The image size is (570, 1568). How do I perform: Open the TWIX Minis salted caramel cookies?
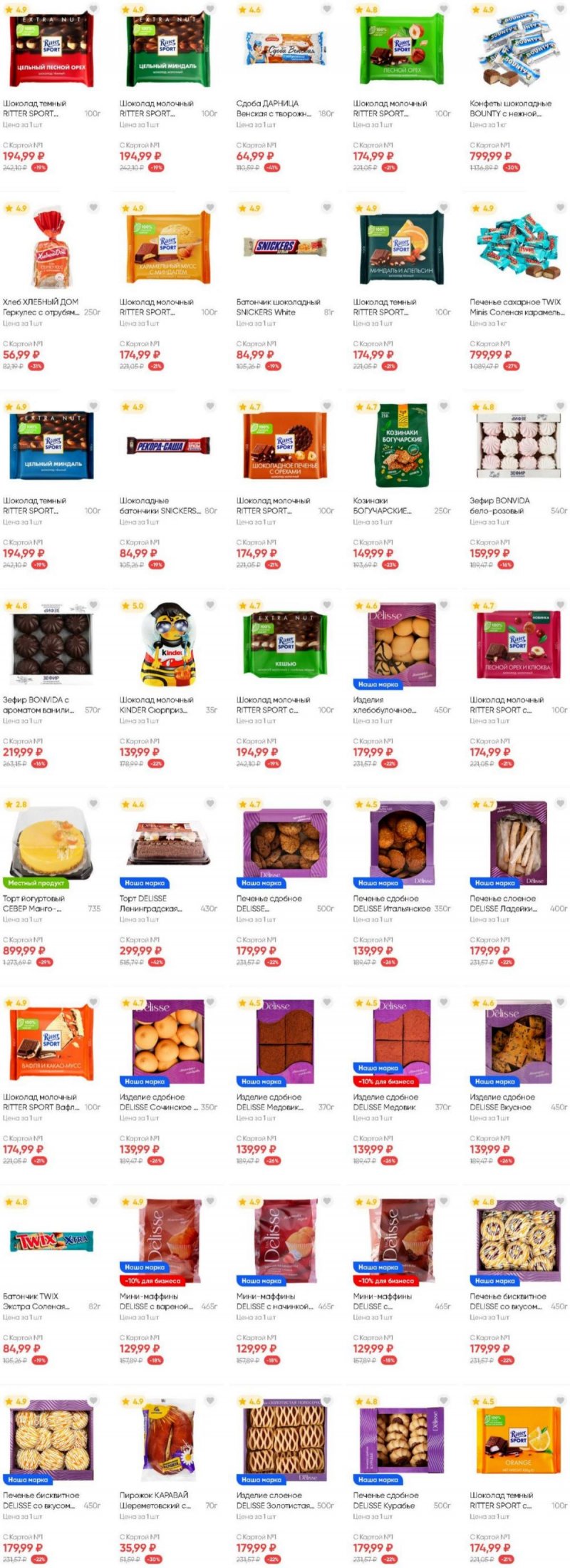coord(518,247)
